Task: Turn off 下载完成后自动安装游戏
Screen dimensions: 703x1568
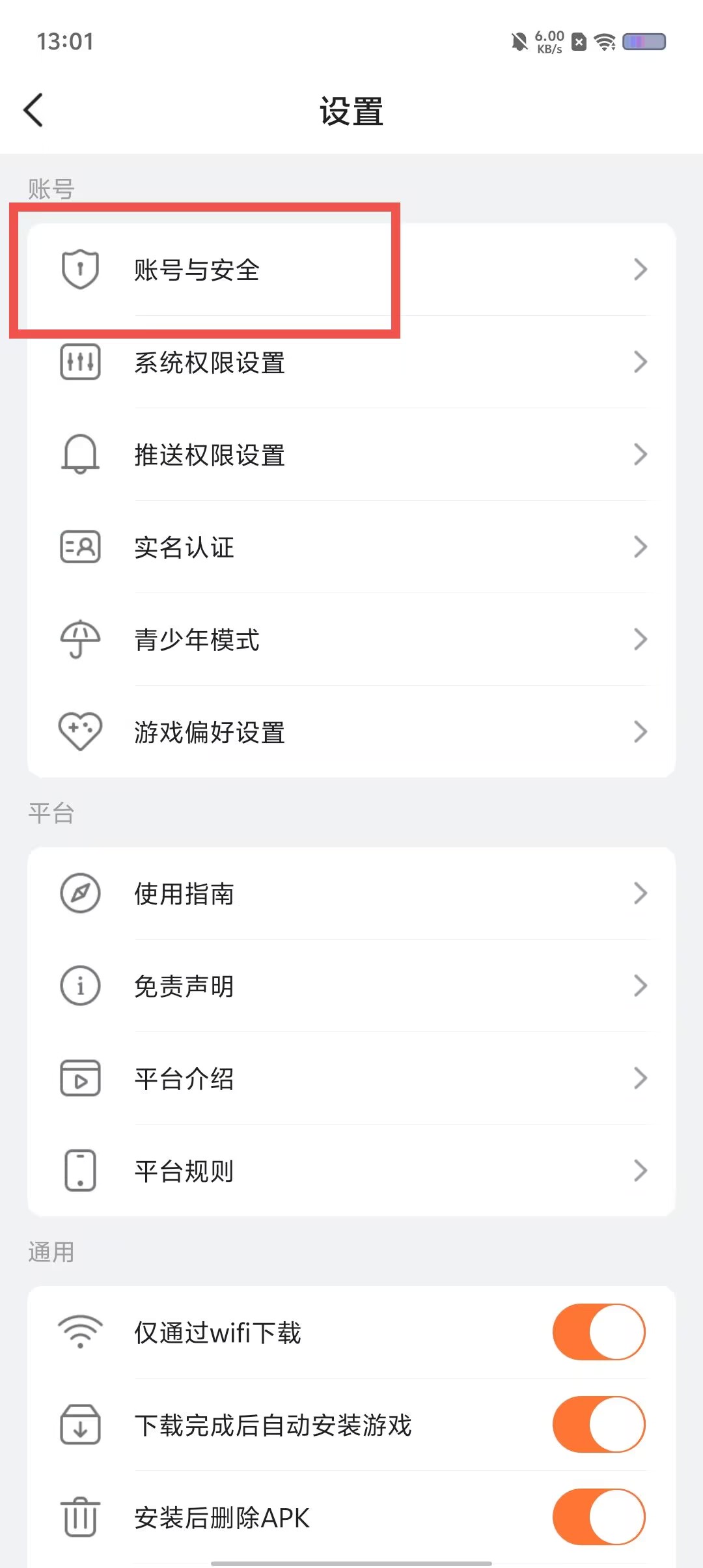Action: [x=598, y=1425]
